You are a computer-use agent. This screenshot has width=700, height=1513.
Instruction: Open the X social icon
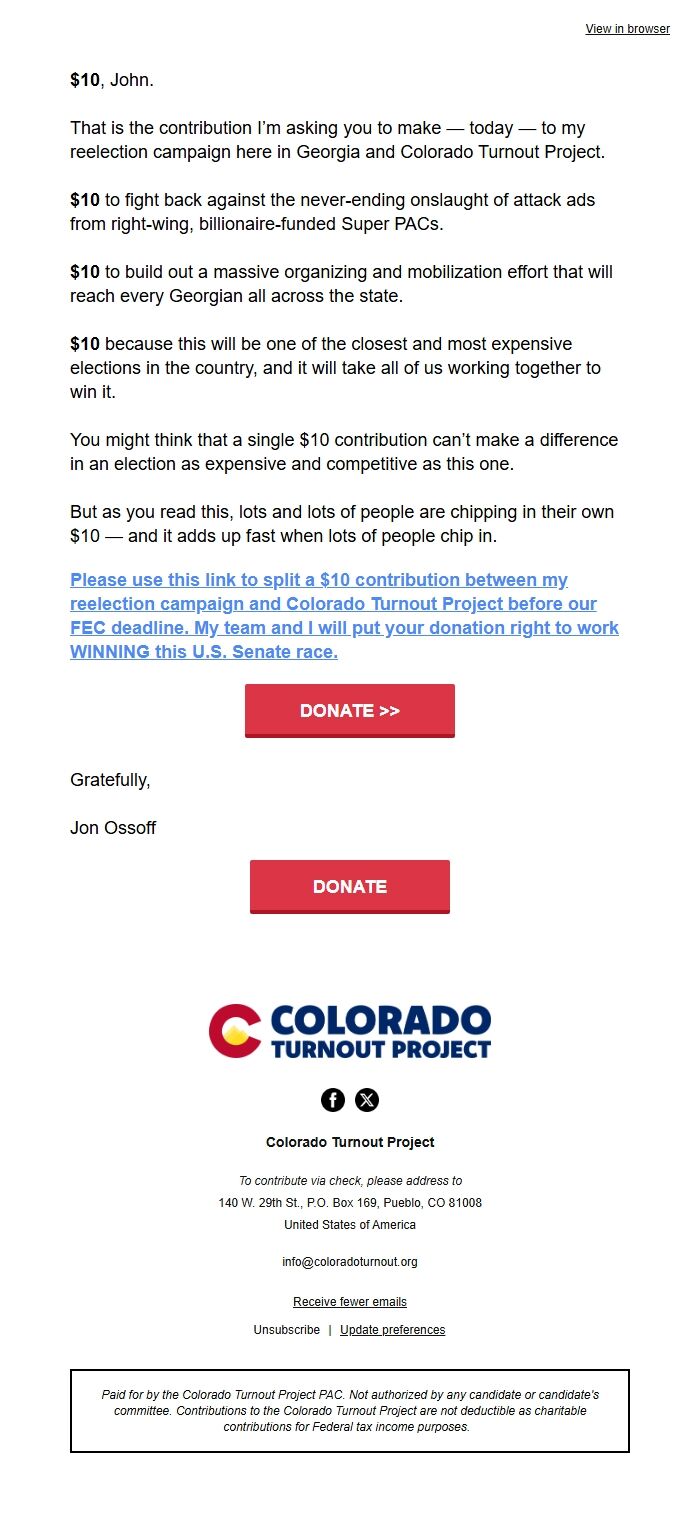[367, 1100]
